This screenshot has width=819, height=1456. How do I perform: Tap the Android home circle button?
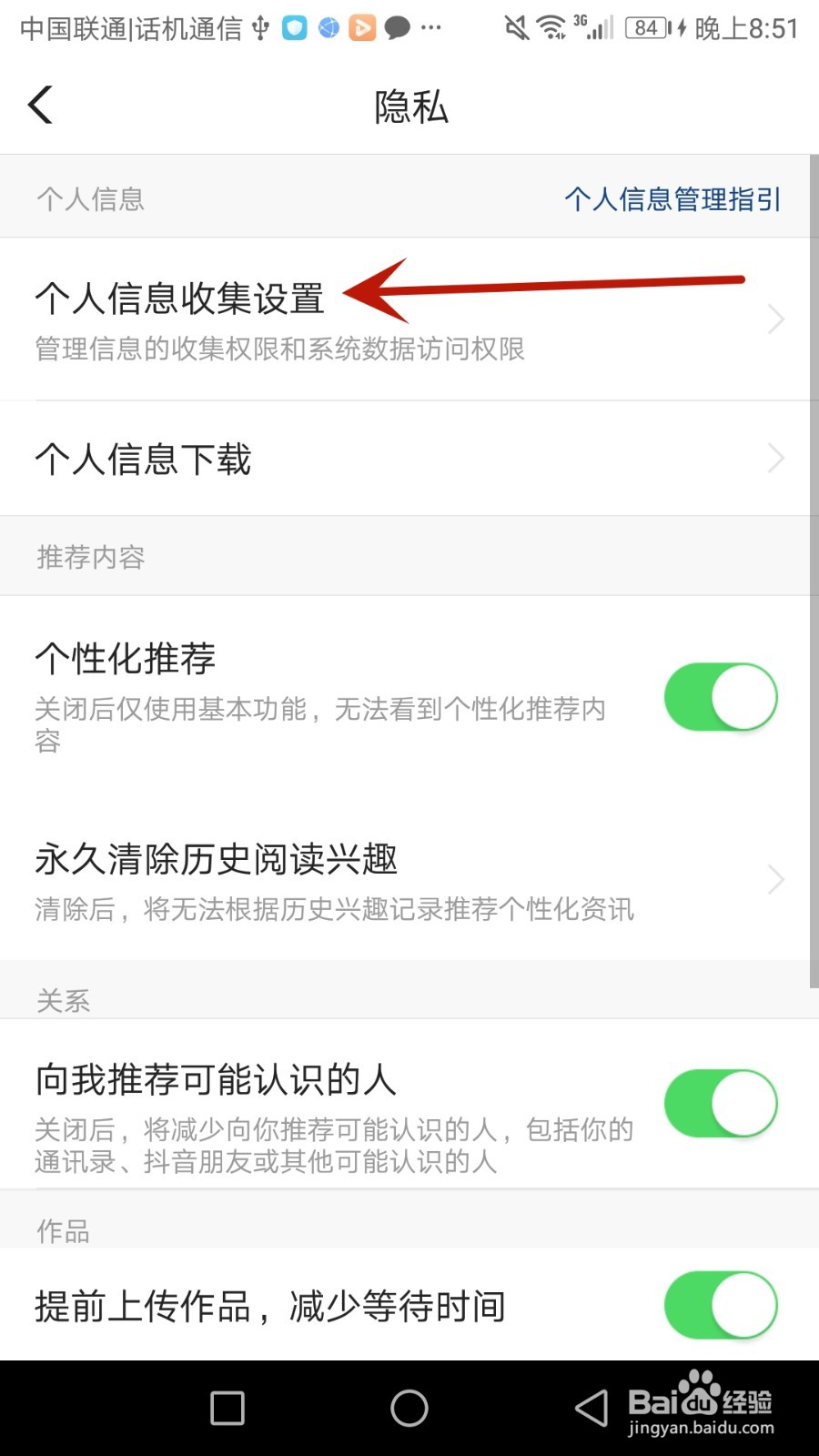click(x=409, y=1407)
